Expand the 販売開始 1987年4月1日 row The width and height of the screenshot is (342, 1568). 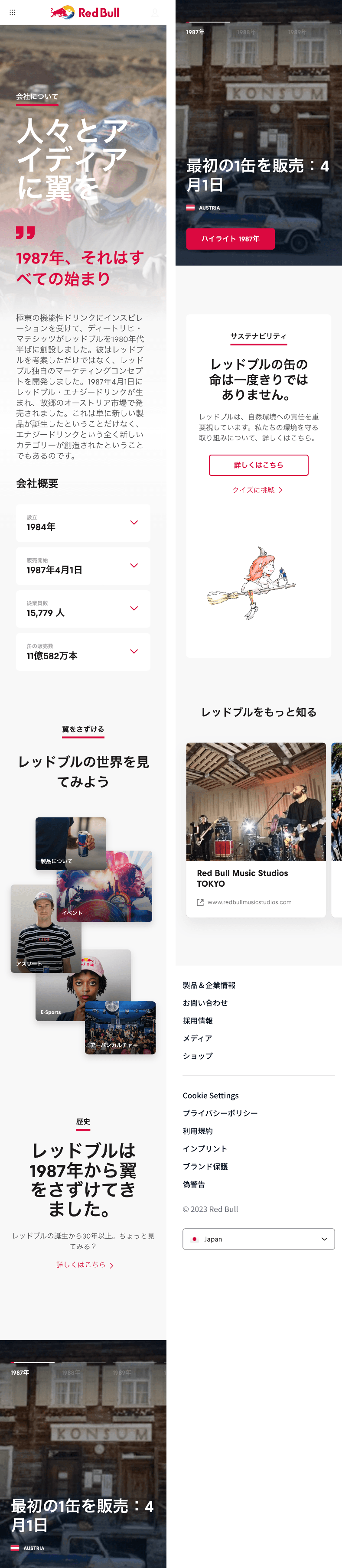(83, 566)
